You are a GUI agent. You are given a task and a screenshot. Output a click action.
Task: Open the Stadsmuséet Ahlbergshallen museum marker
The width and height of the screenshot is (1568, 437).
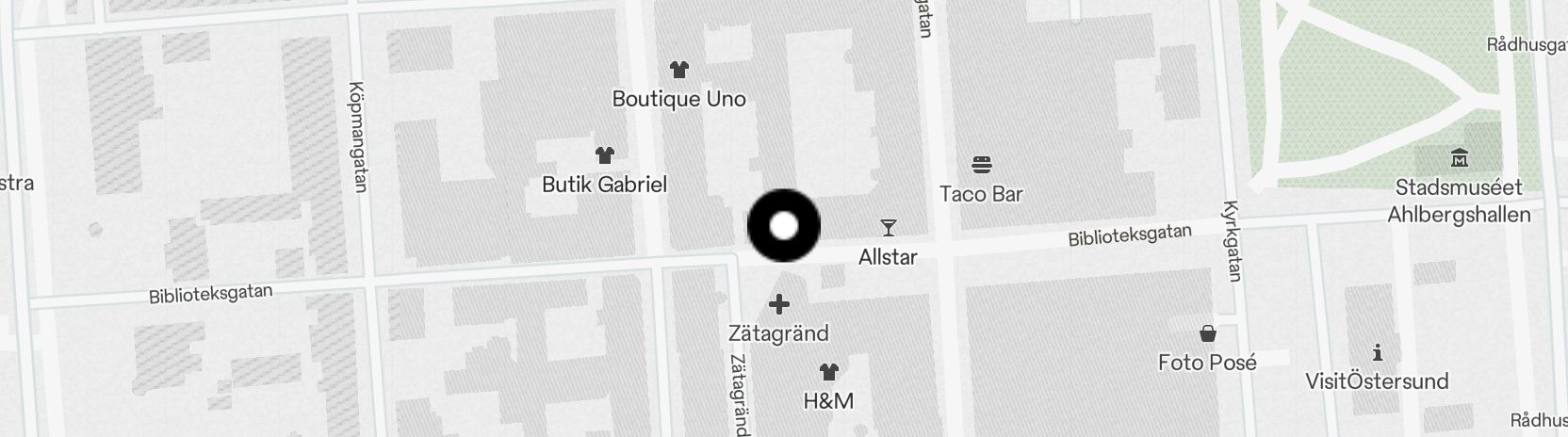click(x=1459, y=157)
